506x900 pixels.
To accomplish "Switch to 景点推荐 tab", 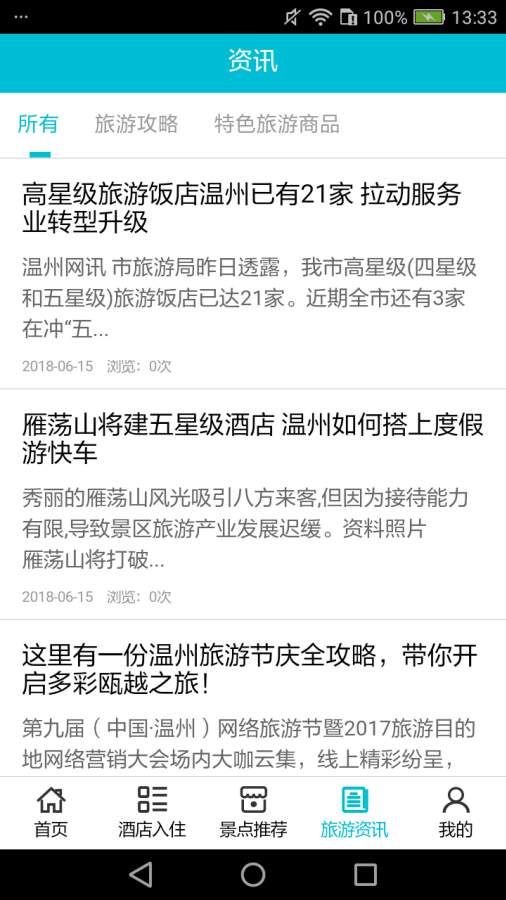I will [253, 812].
